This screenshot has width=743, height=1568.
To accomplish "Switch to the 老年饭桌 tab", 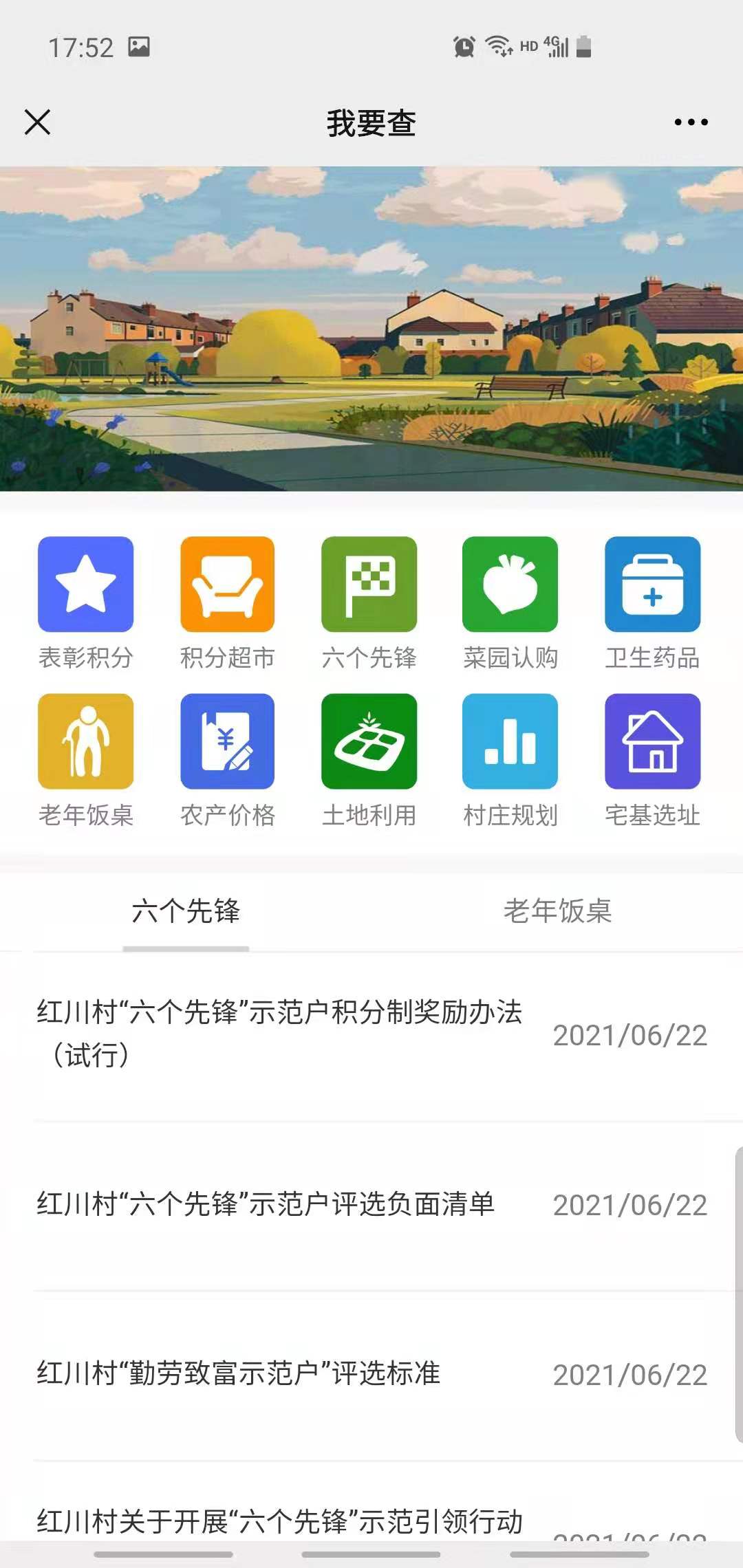I will (557, 911).
